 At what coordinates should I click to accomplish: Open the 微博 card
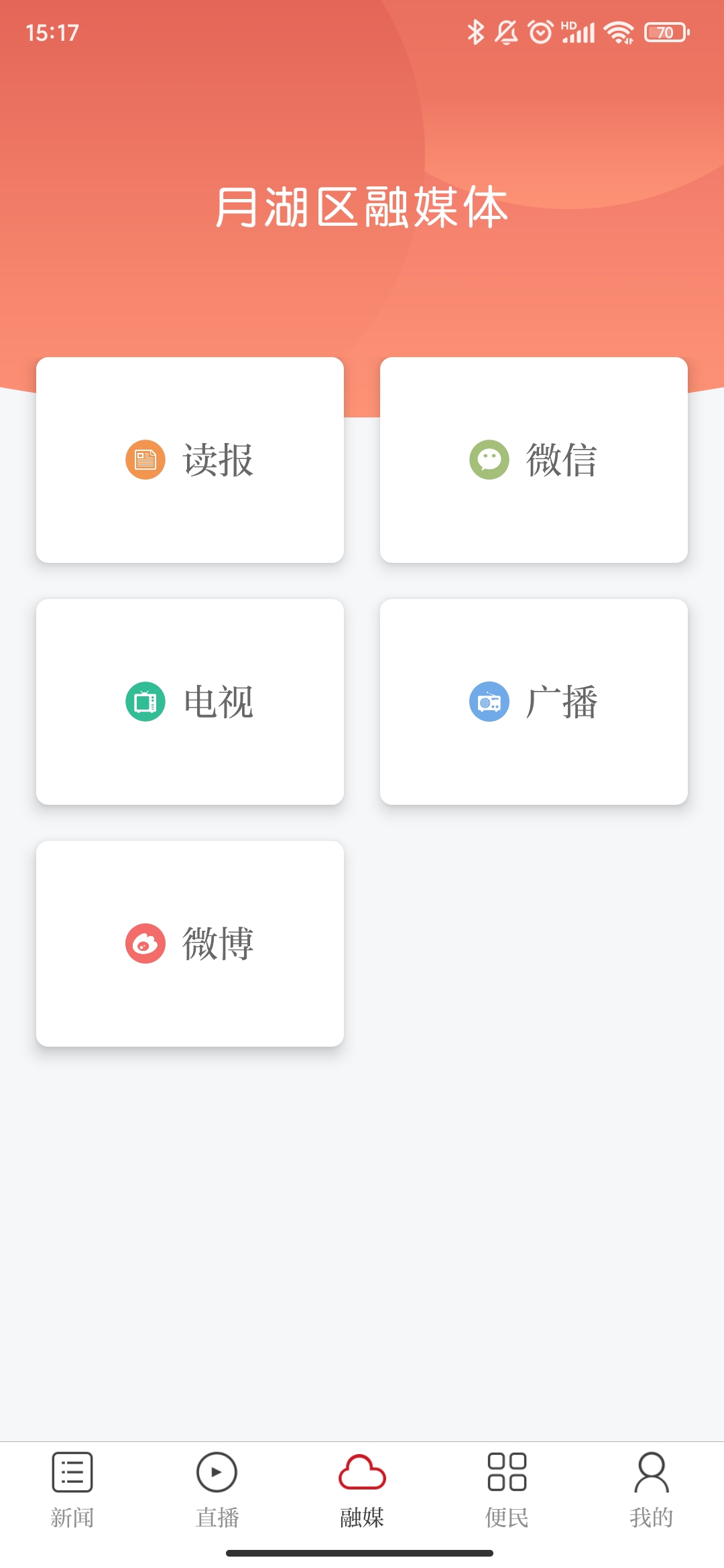point(190,945)
